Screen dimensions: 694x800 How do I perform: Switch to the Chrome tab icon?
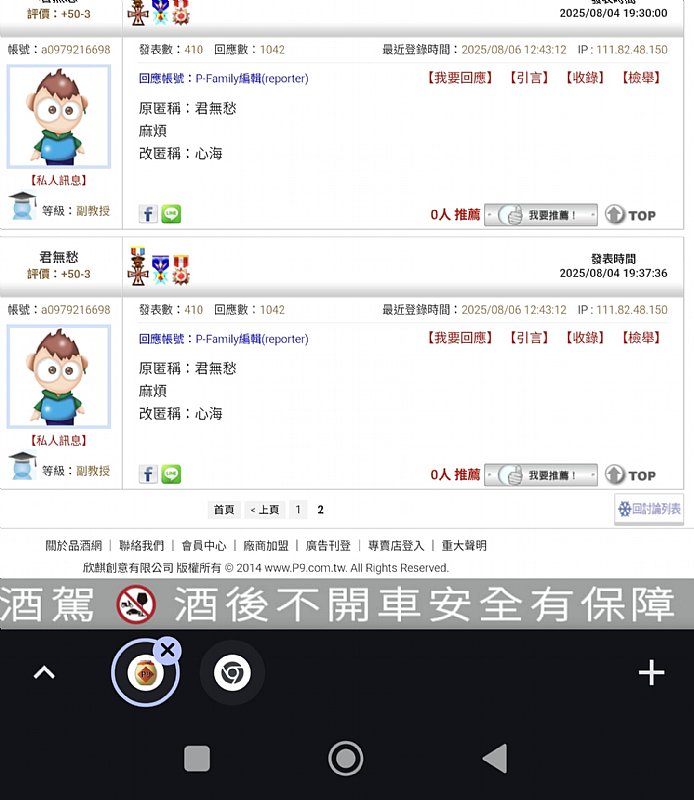coord(232,673)
